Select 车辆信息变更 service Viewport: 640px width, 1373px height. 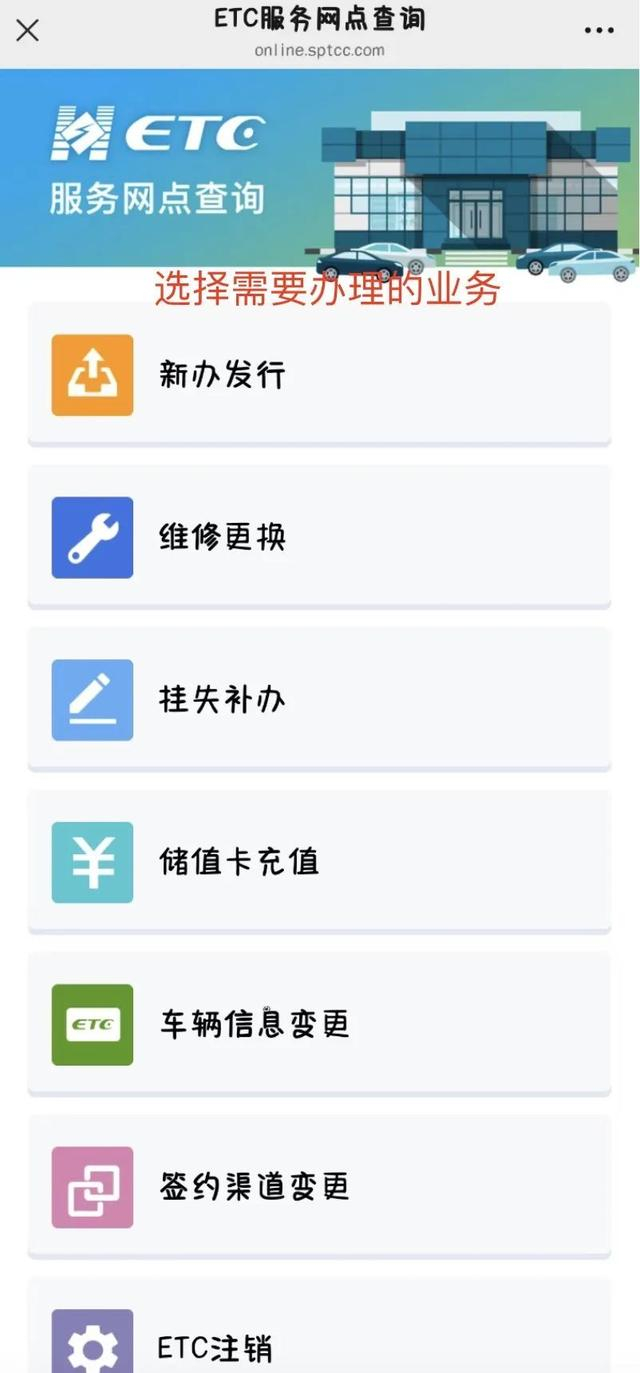[x=319, y=1024]
